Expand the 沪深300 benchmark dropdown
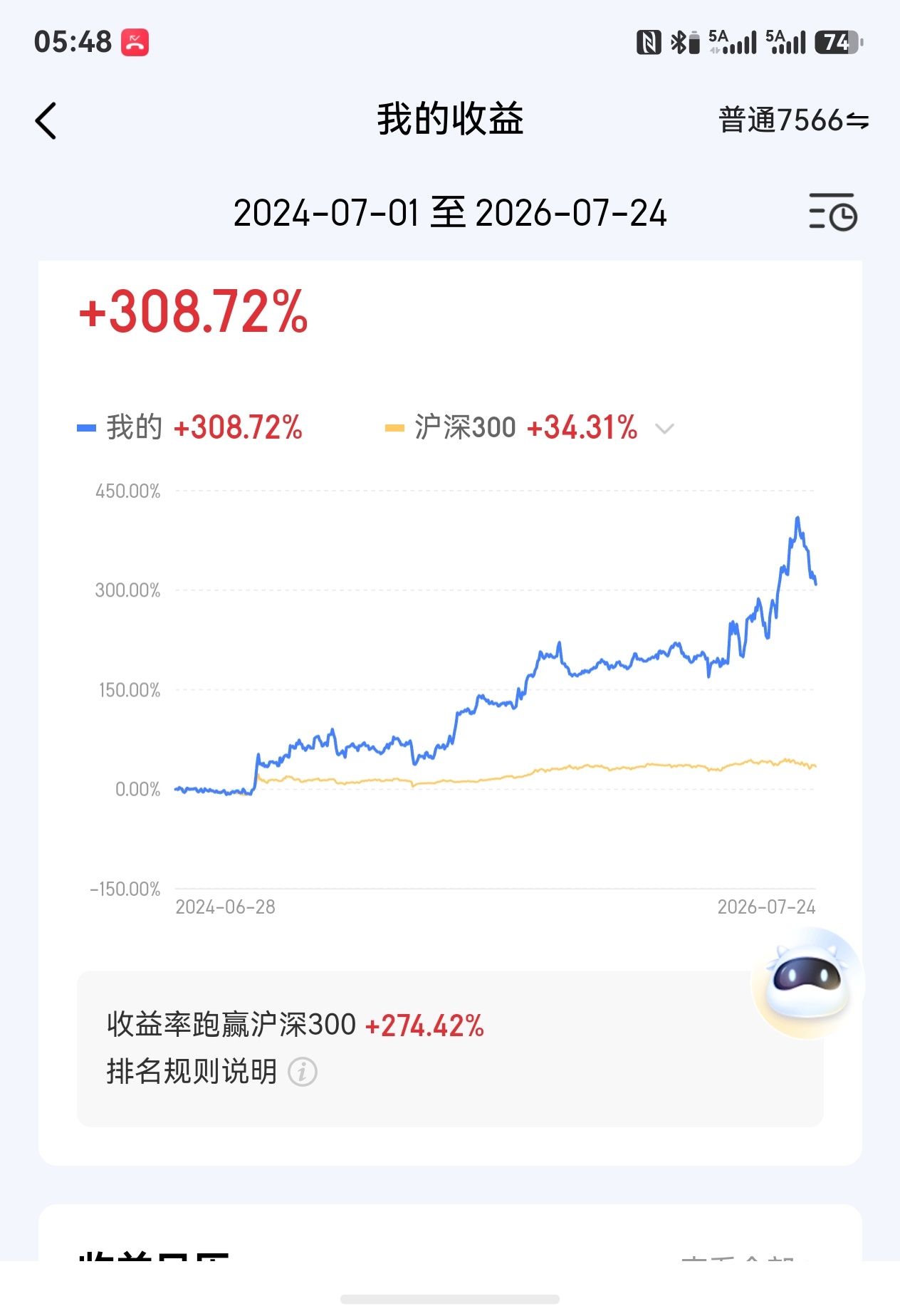 pyautogui.click(x=664, y=429)
